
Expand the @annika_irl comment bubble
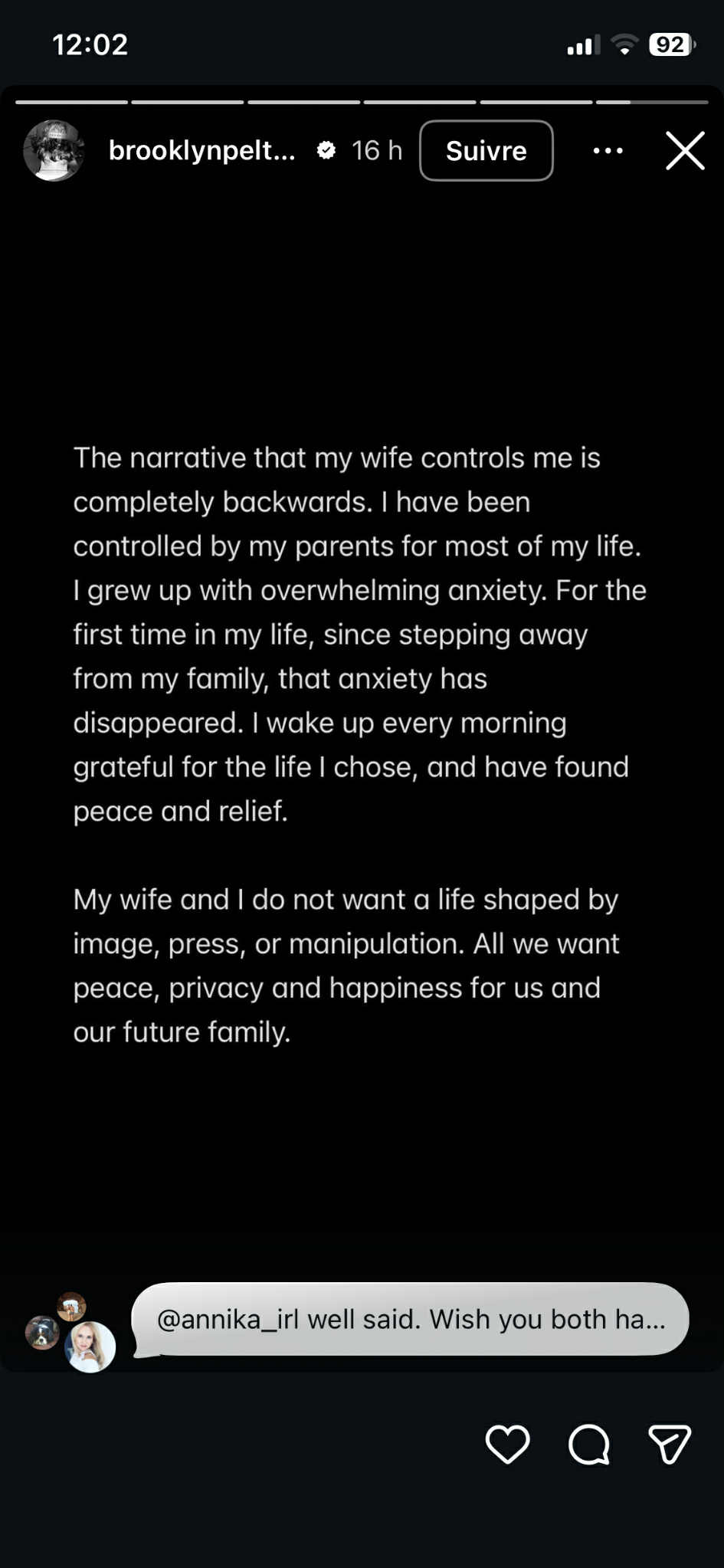tap(410, 1319)
